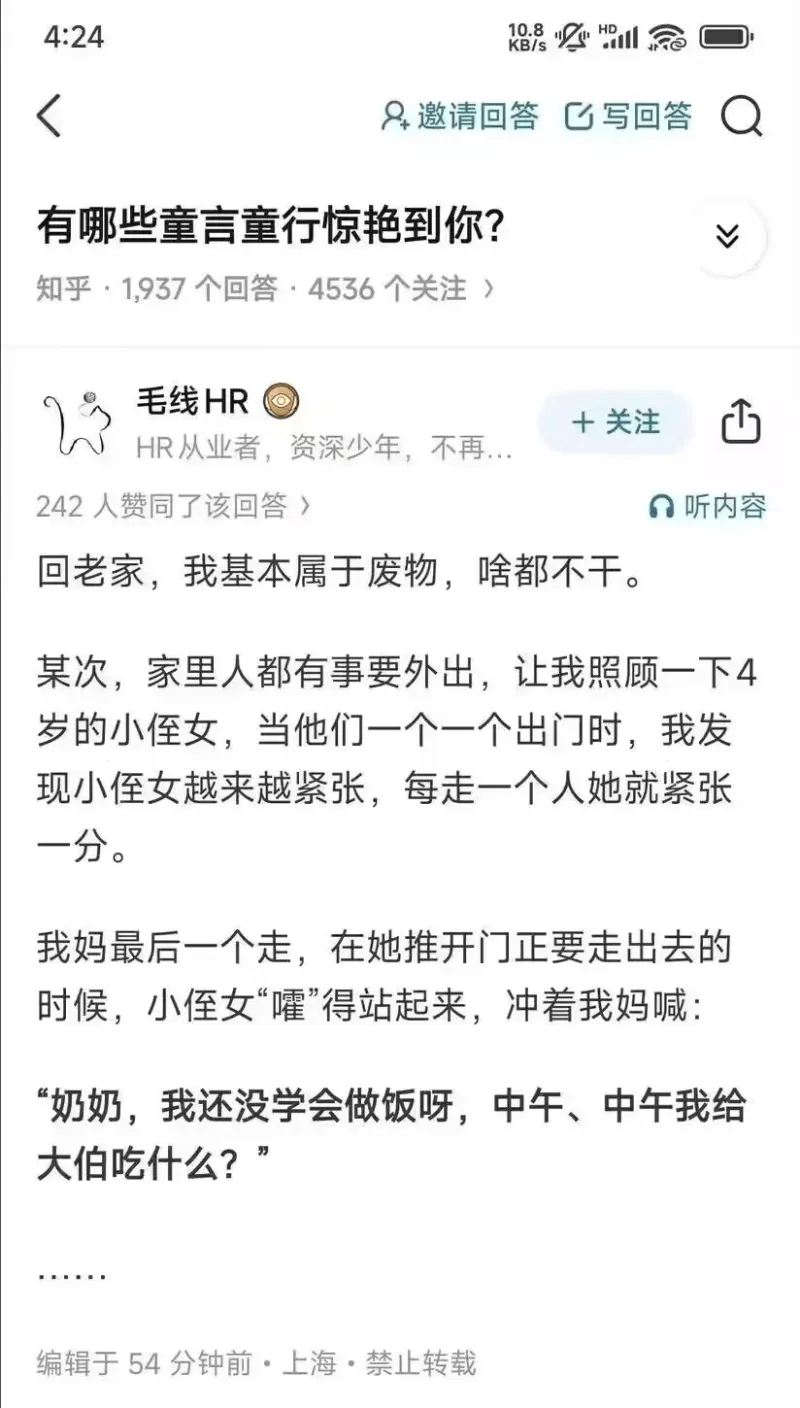The image size is (800, 1408).
Task: Tap 邀请回答 to invite answers
Action: 460,116
